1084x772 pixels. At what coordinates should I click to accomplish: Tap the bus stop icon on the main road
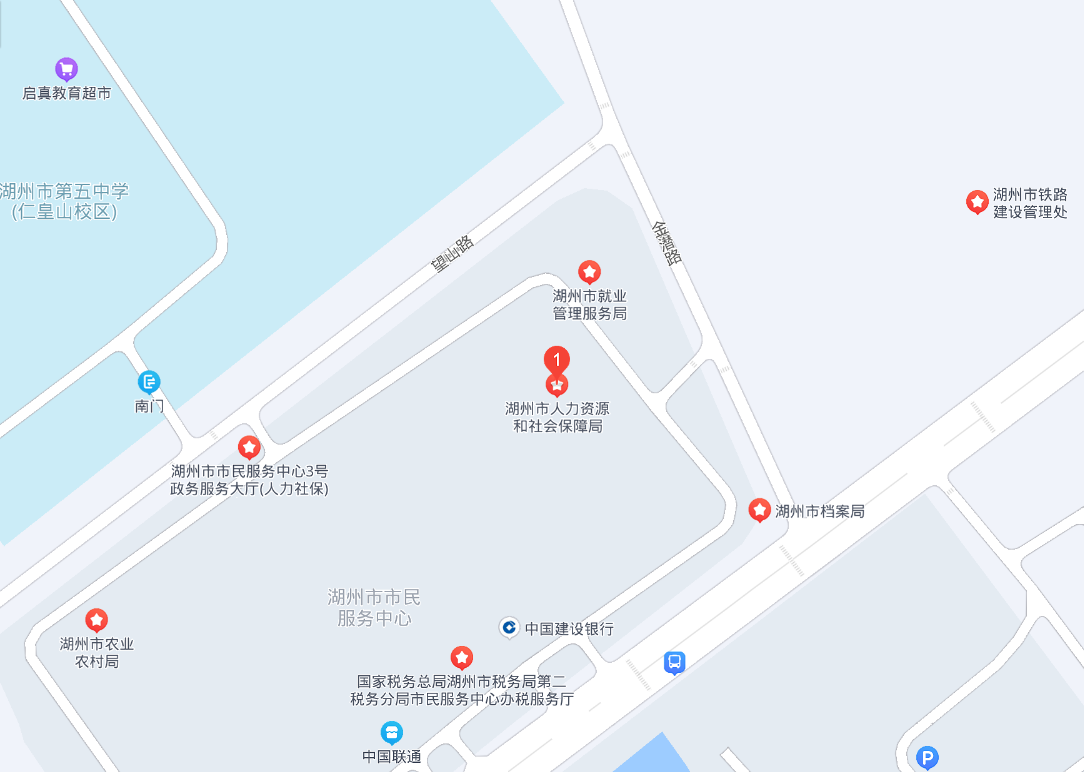(x=675, y=662)
